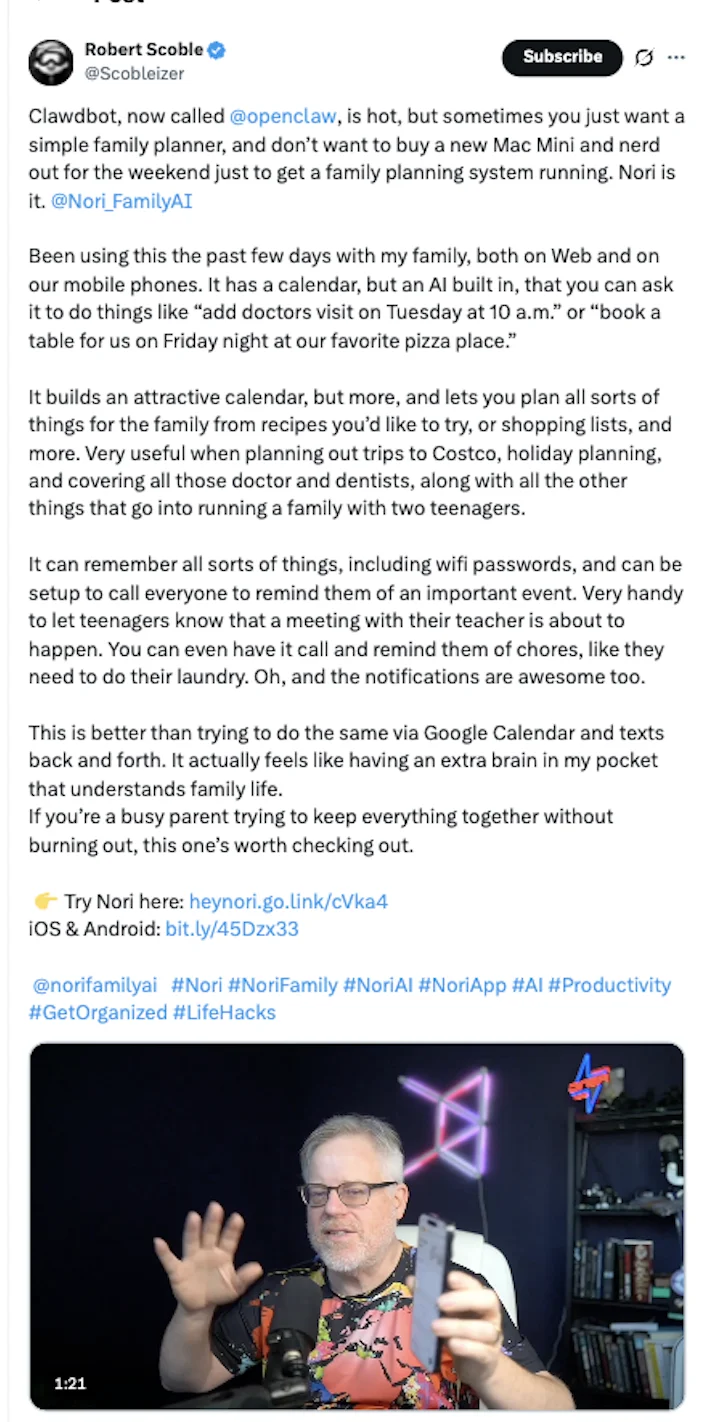Tap the Grok icon next to Subscribe

[644, 57]
